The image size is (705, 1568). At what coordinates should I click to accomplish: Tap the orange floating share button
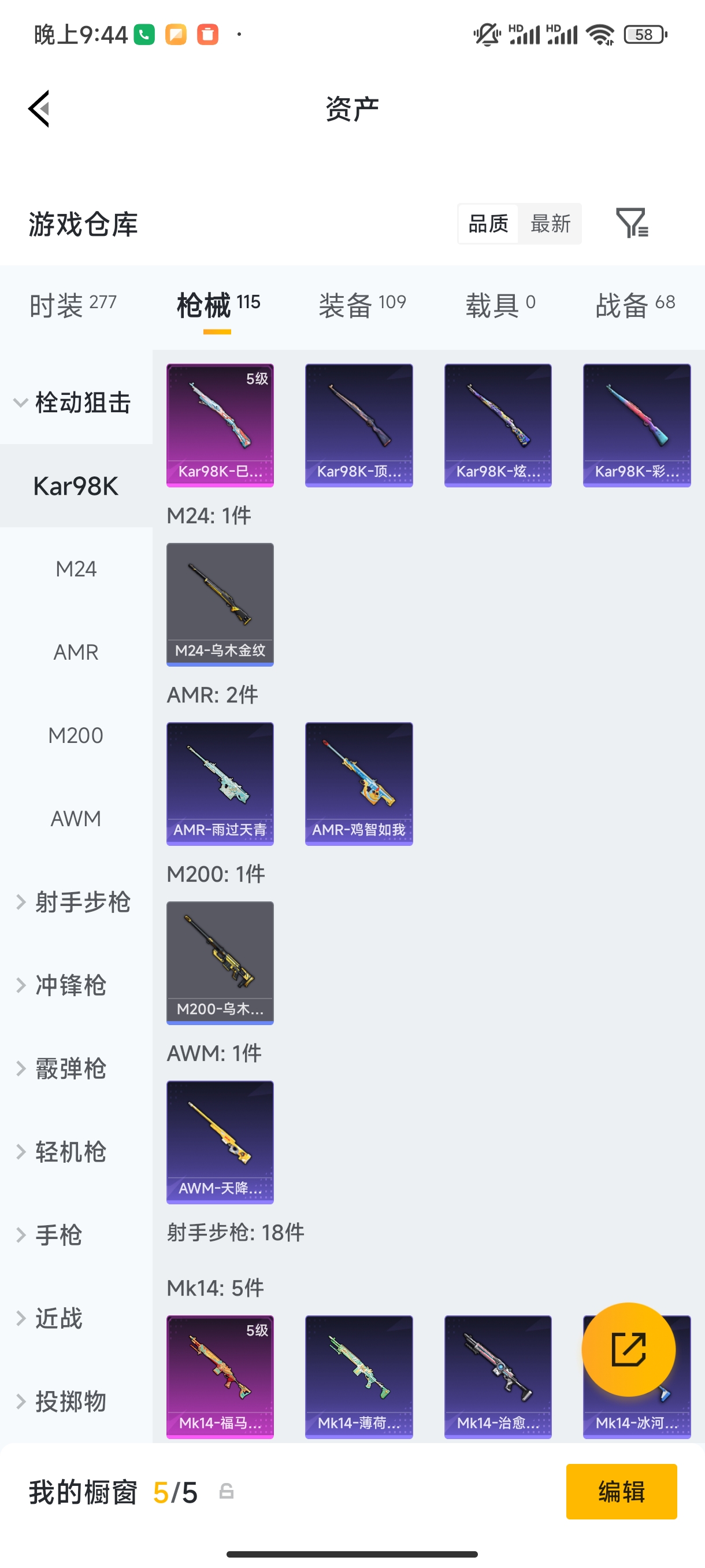coord(628,1349)
